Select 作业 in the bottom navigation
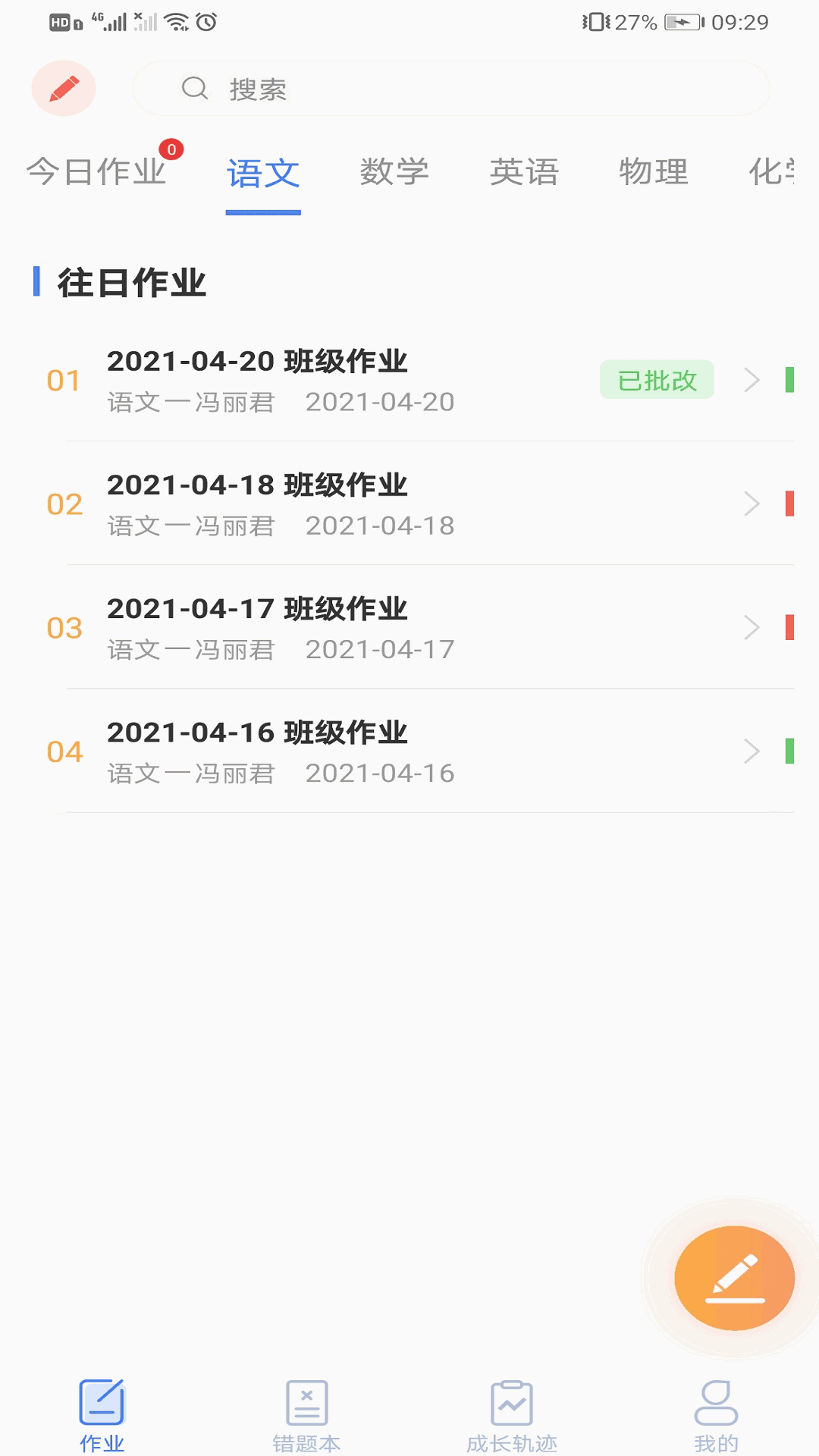This screenshot has height=1456, width=819. 102,1415
